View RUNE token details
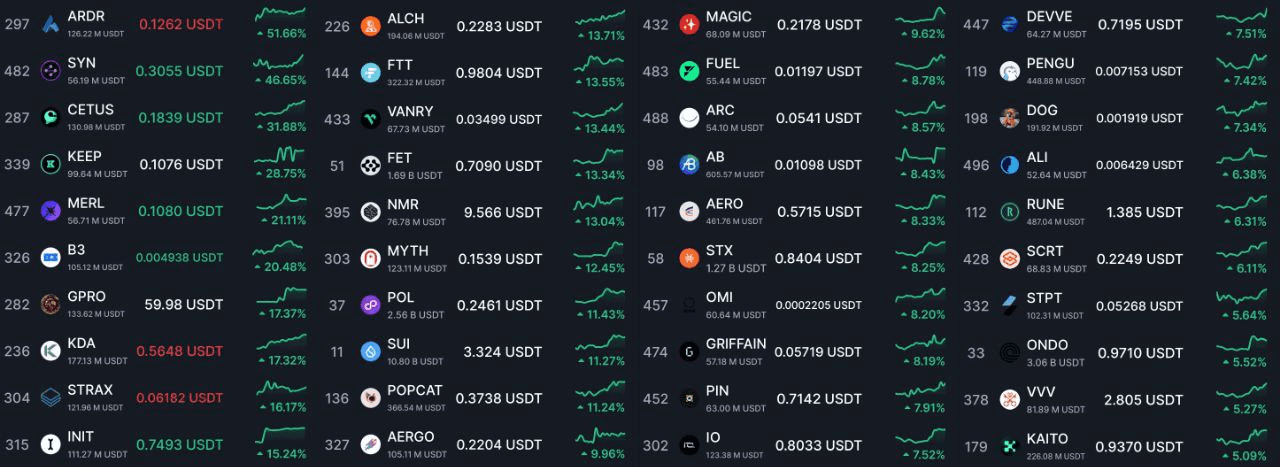Image resolution: width=1280 pixels, height=467 pixels. (1045, 204)
